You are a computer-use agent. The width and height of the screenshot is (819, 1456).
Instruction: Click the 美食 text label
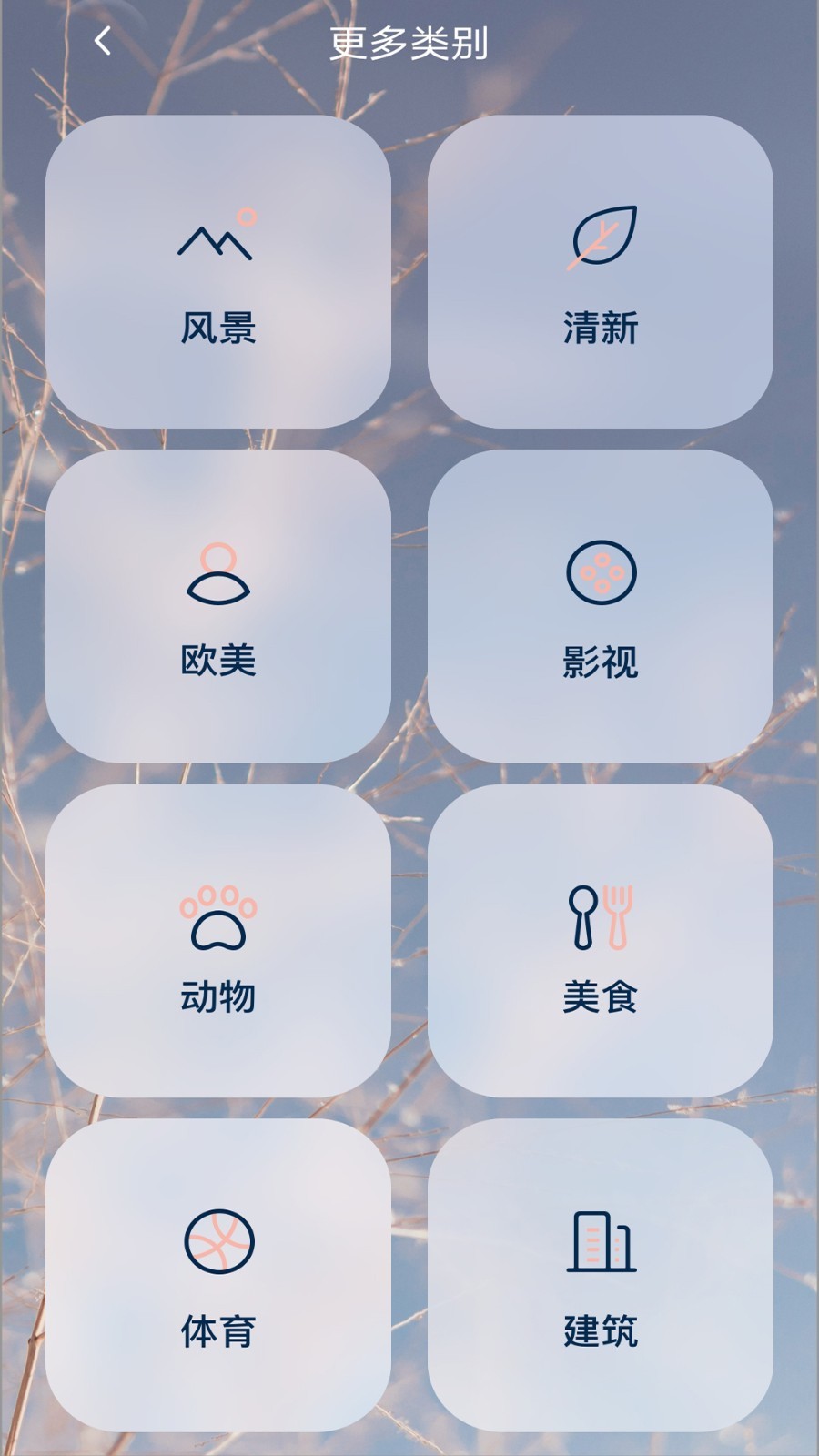pyautogui.click(x=601, y=996)
